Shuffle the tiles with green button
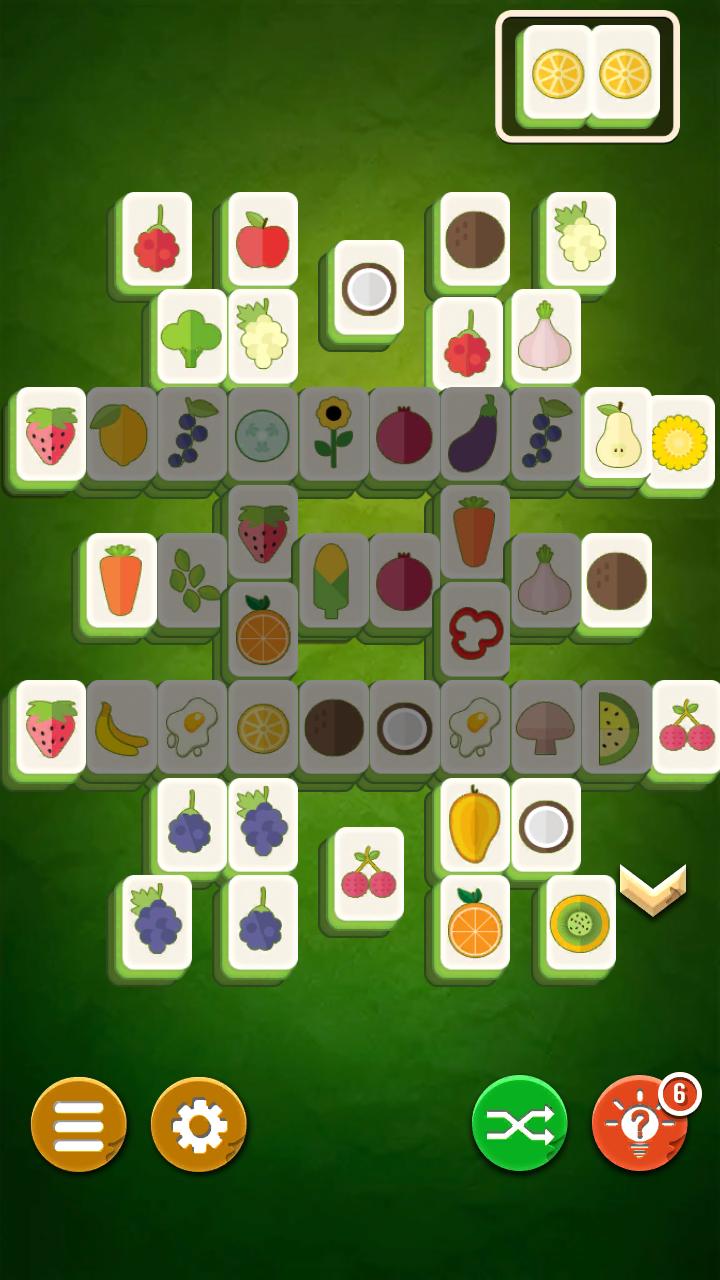 pyautogui.click(x=519, y=1124)
